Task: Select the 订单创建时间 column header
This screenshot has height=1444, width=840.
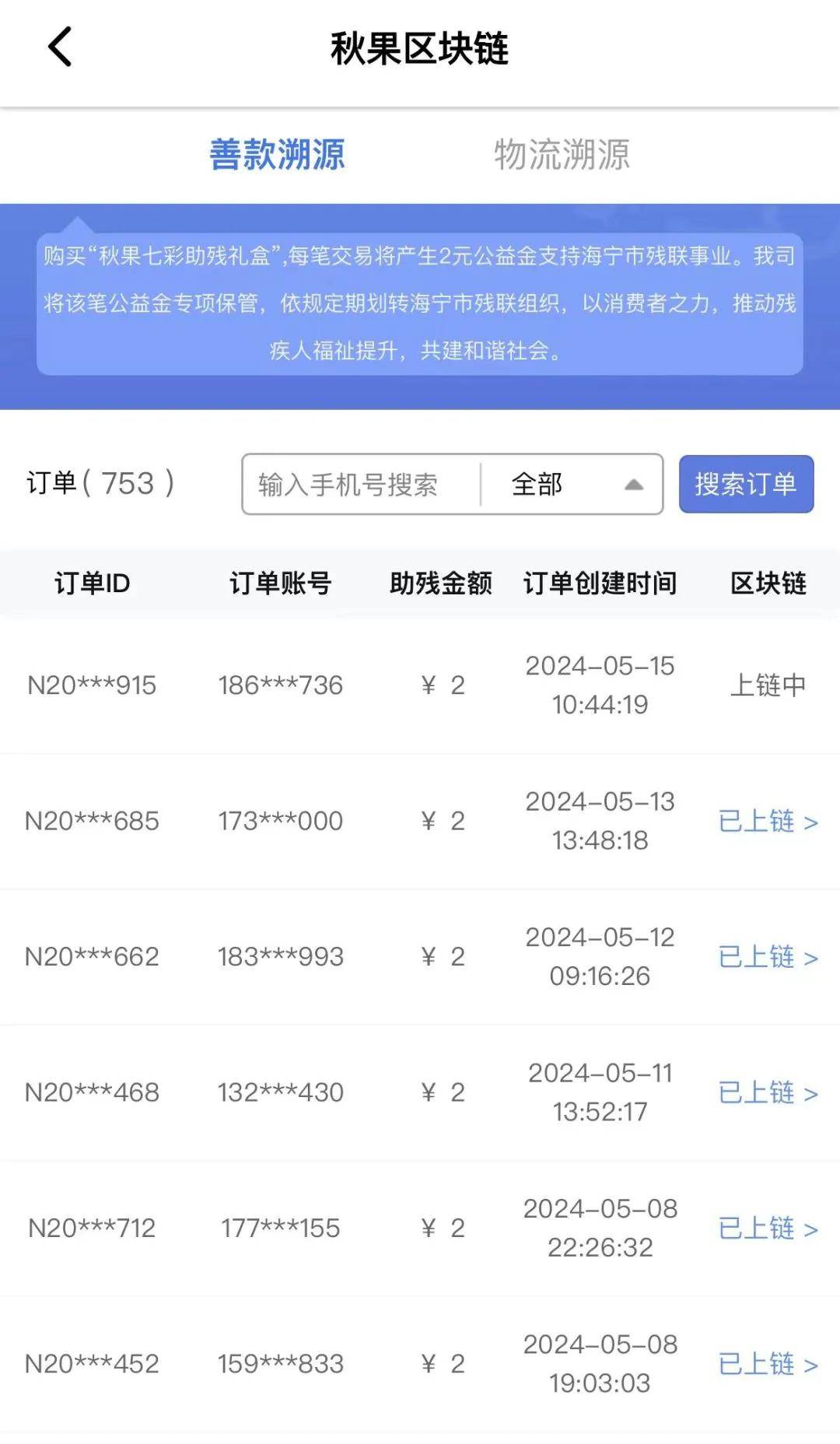Action: tap(601, 584)
